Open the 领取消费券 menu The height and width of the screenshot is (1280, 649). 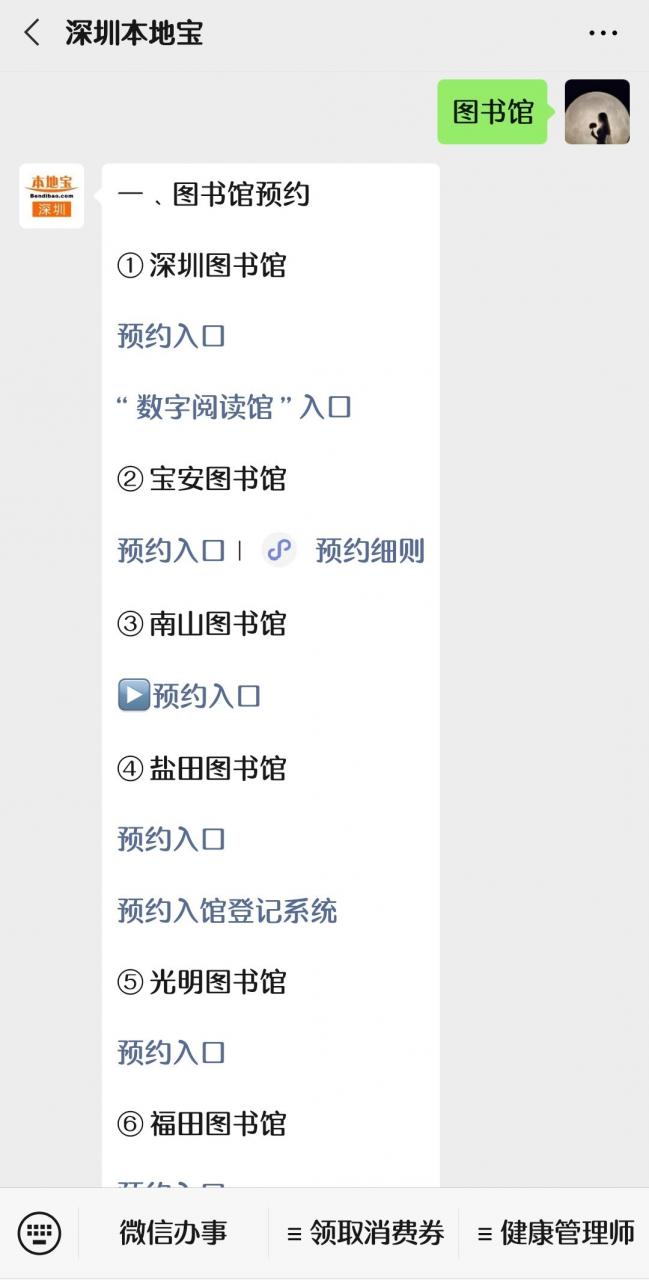(x=365, y=1233)
